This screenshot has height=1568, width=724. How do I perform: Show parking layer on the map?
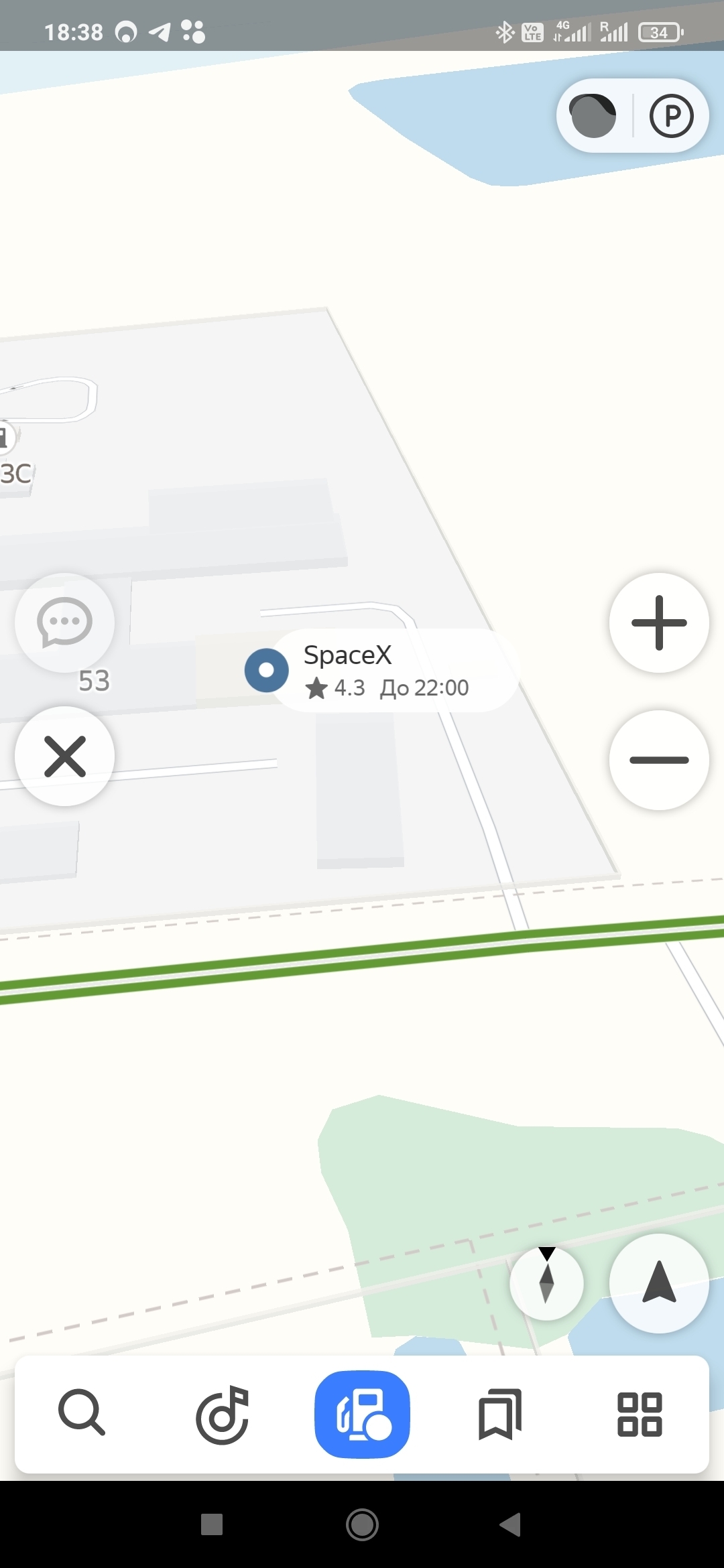671,116
